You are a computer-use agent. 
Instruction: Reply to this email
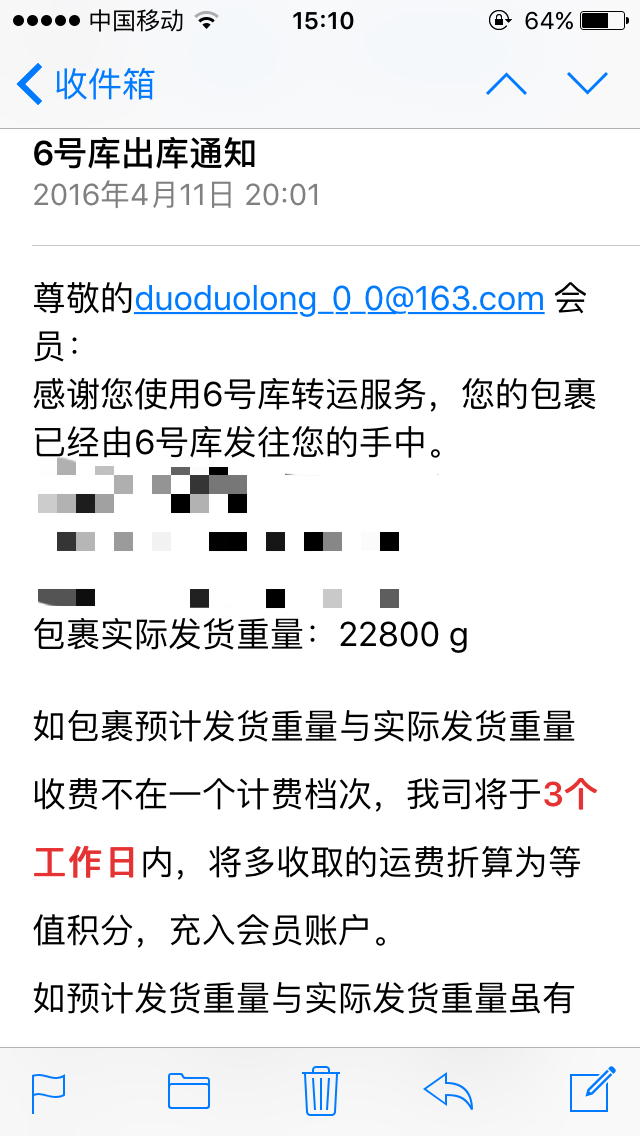(x=448, y=1091)
